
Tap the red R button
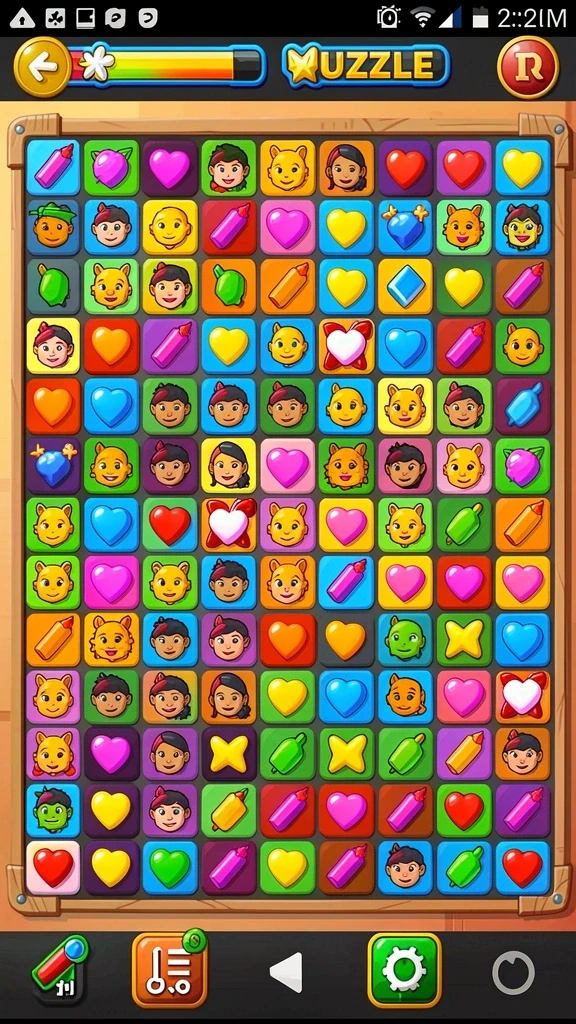[528, 67]
